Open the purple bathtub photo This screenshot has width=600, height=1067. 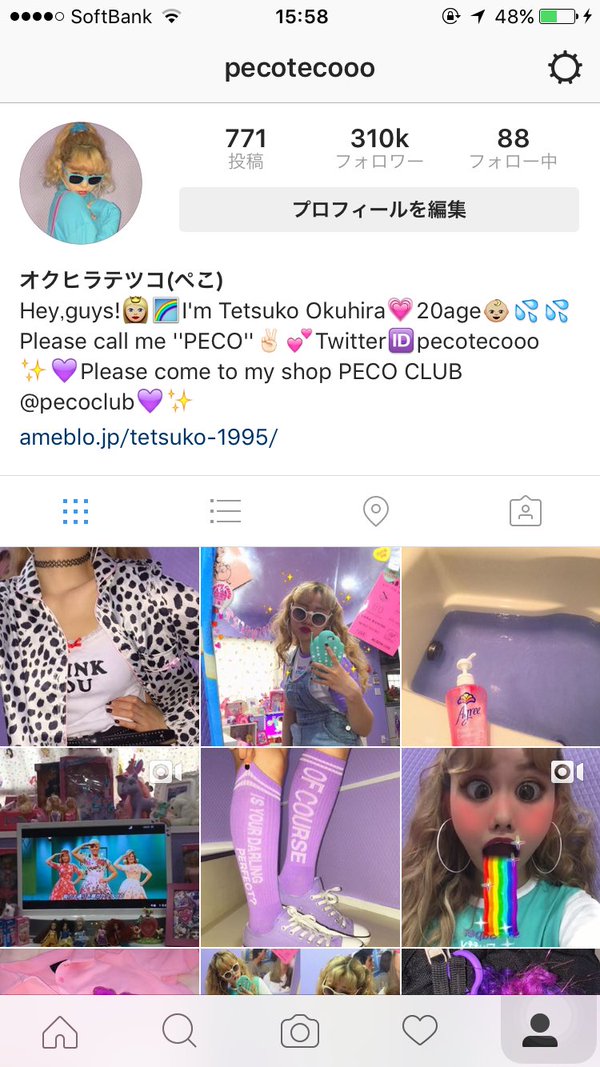click(x=501, y=646)
